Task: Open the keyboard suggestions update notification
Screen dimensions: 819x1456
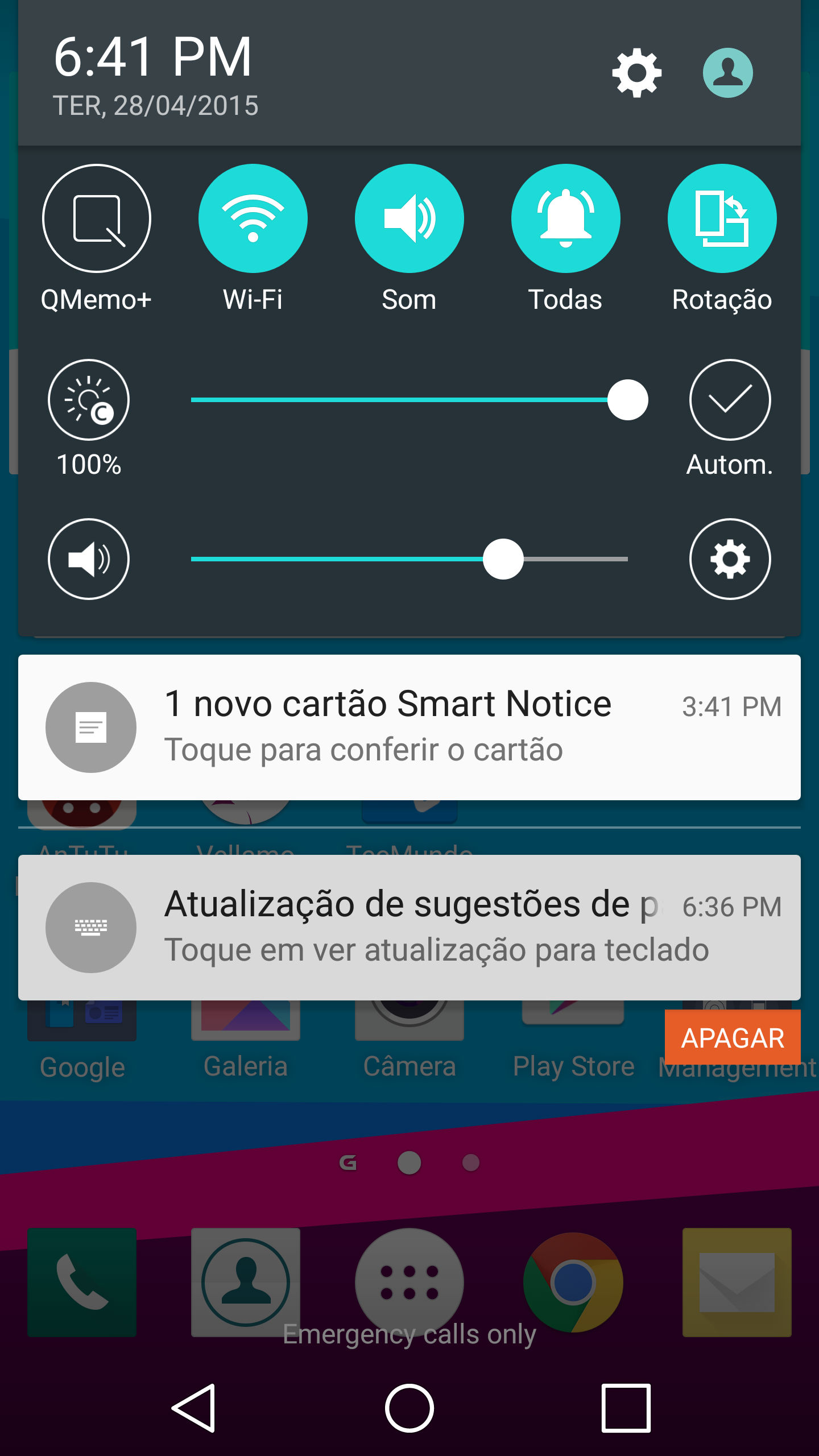Action: (x=409, y=927)
